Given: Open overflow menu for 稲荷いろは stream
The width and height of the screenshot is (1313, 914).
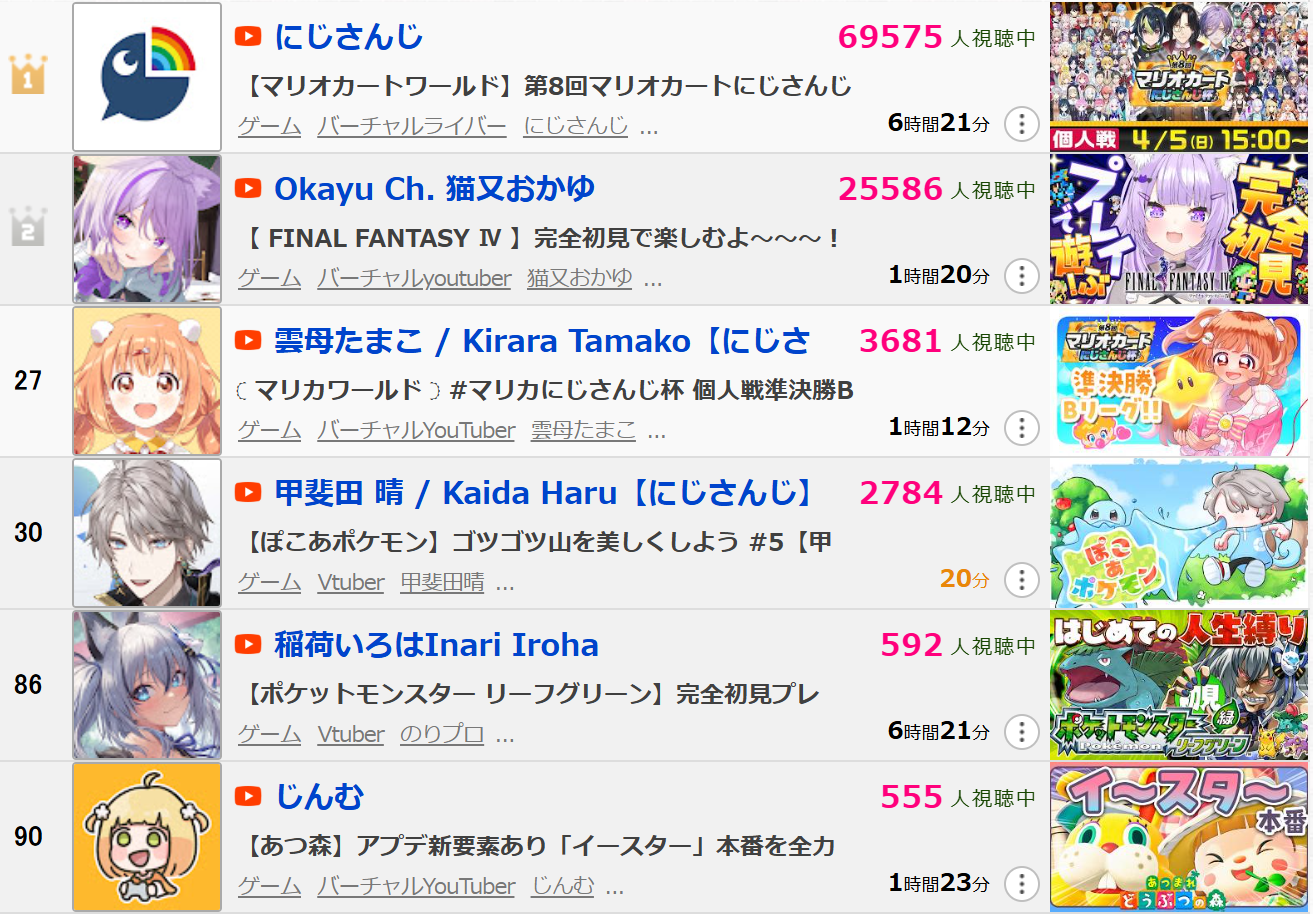Looking at the screenshot, I should [1021, 732].
